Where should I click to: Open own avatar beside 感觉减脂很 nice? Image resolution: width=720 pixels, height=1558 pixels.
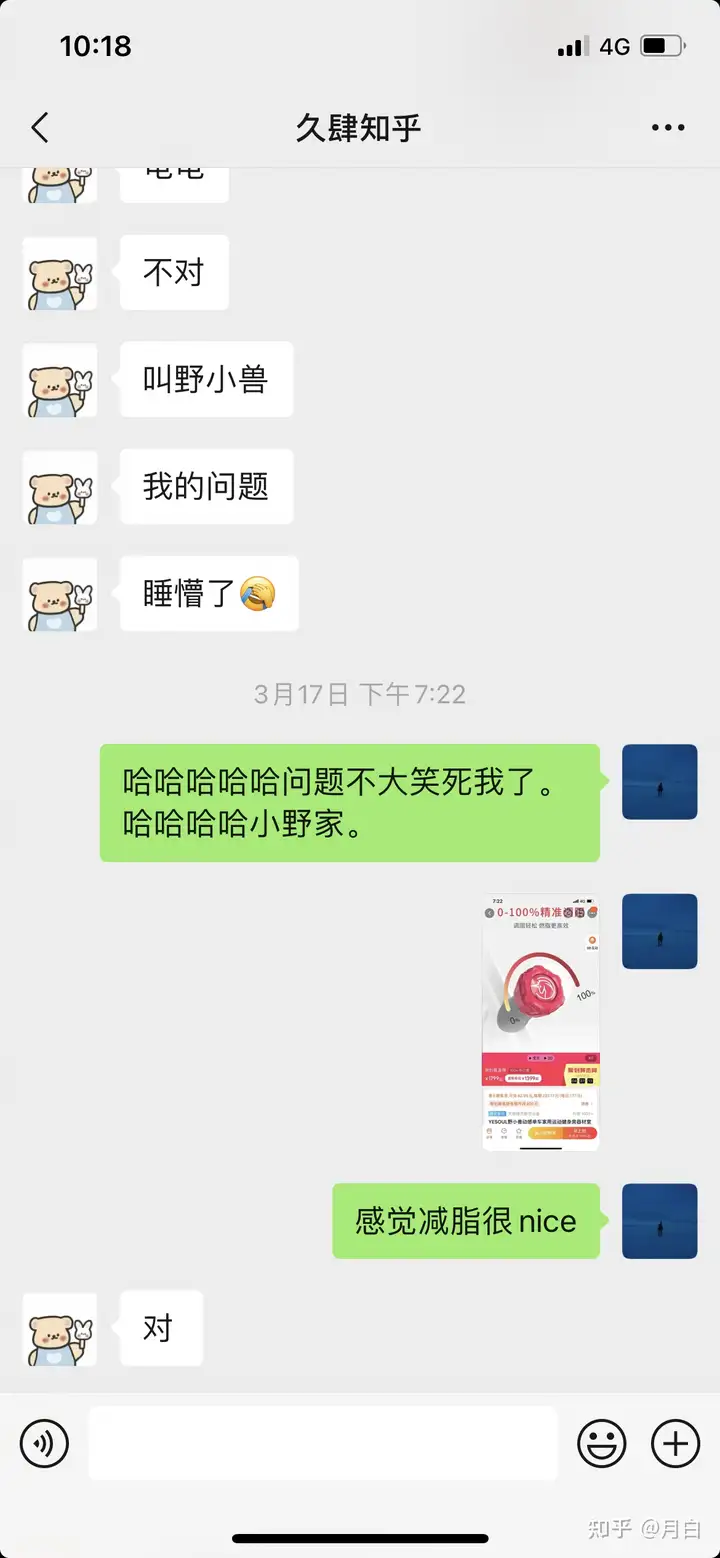660,1221
